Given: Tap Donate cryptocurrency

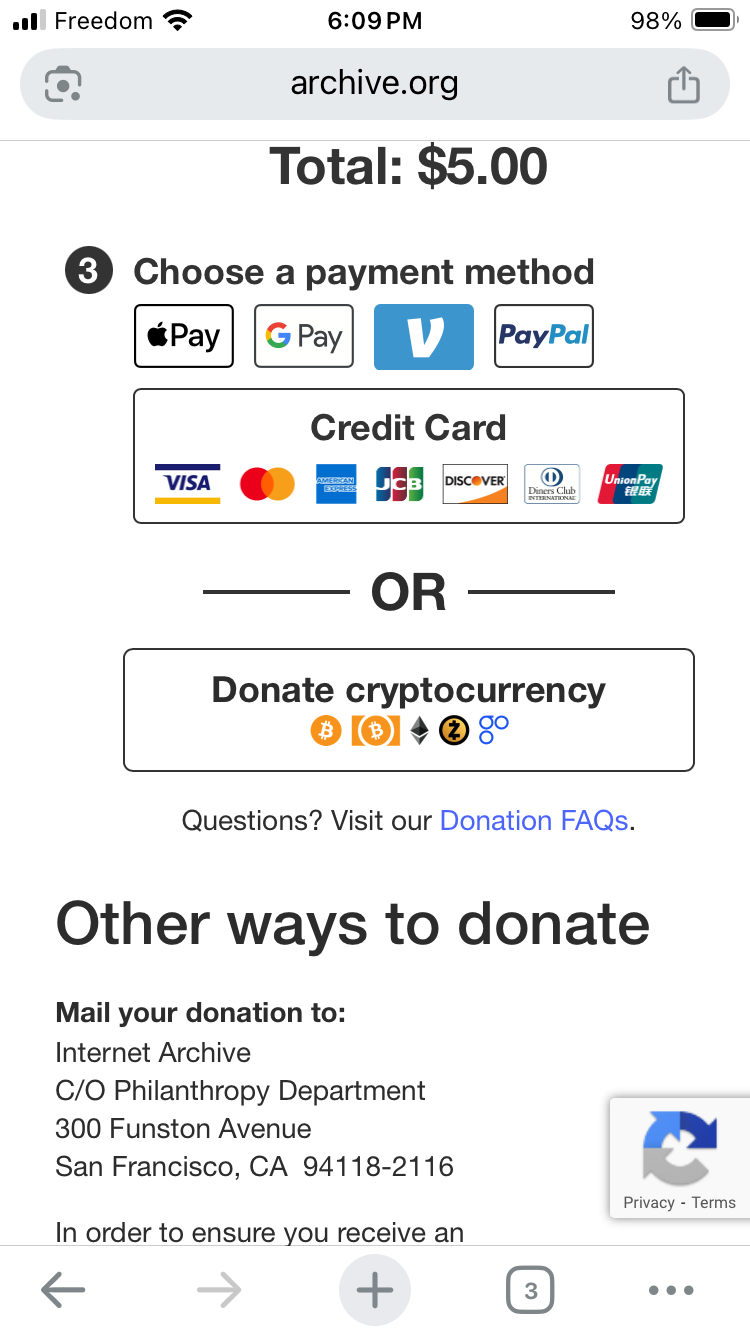Looking at the screenshot, I should click(409, 710).
